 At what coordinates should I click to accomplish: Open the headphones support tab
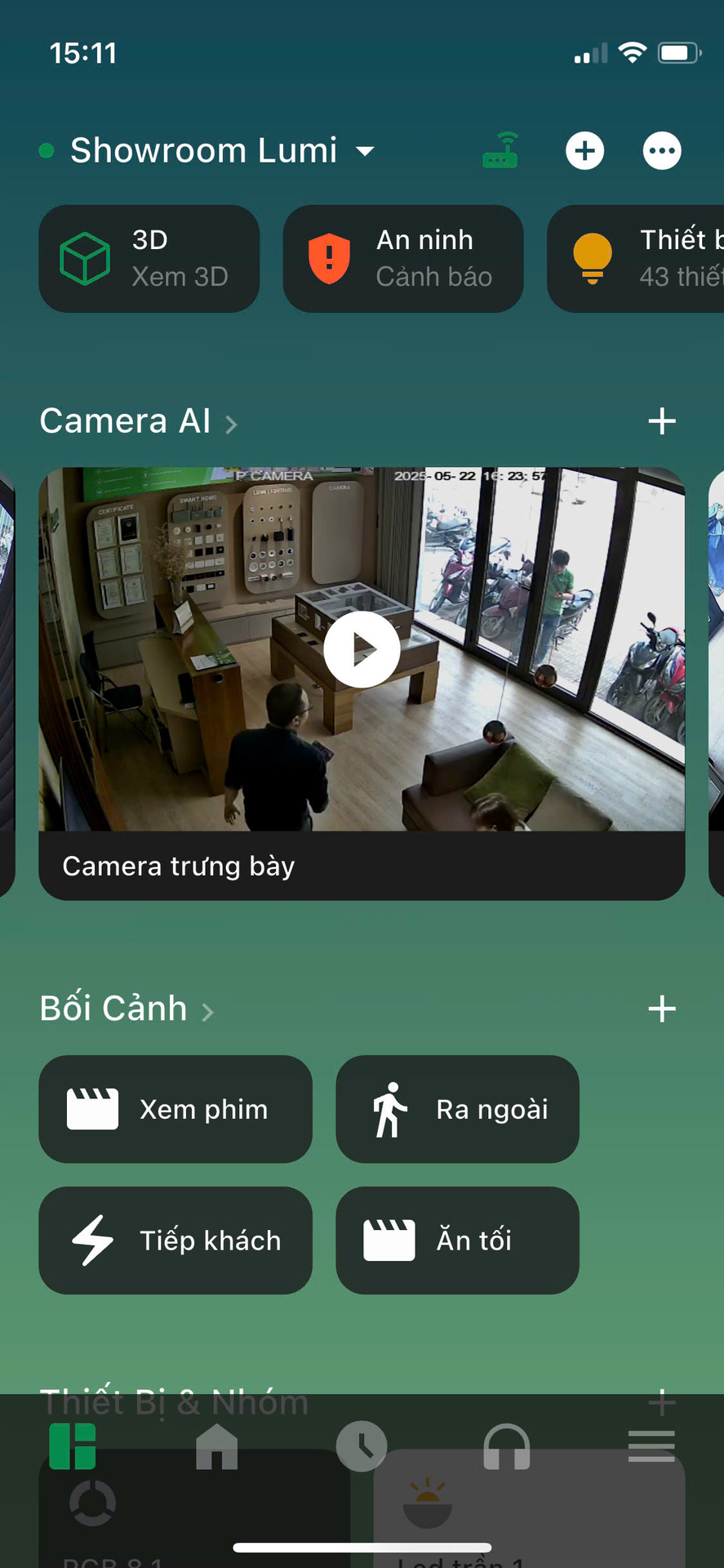pos(506,1447)
